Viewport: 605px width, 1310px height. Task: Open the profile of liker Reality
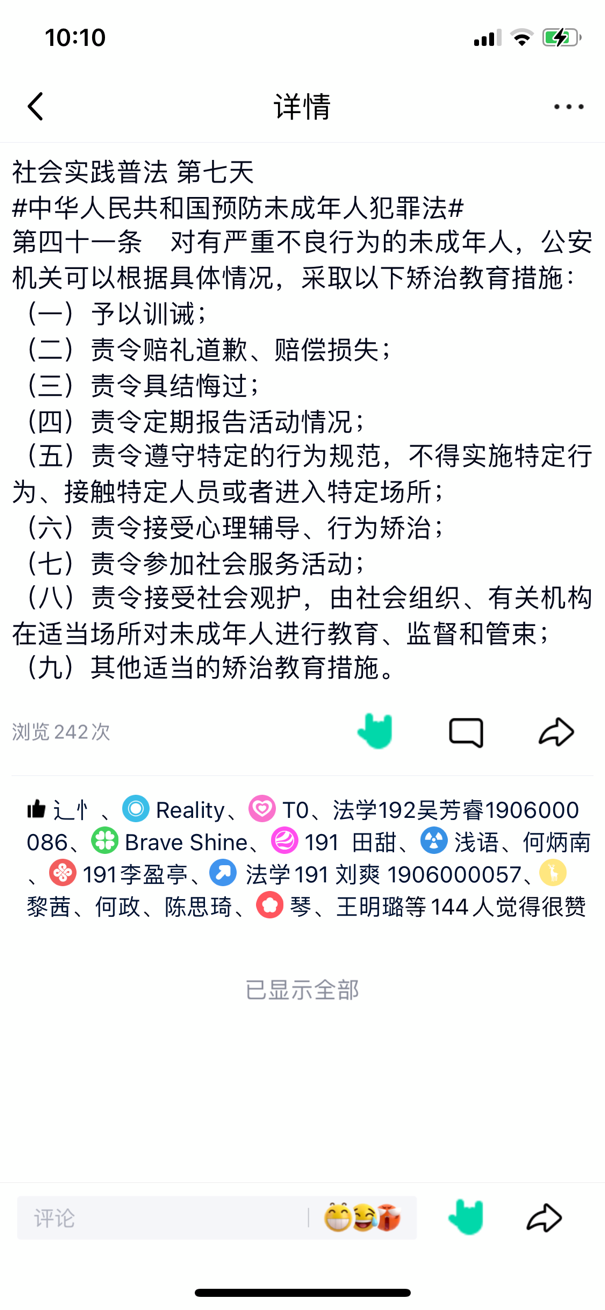(x=190, y=809)
